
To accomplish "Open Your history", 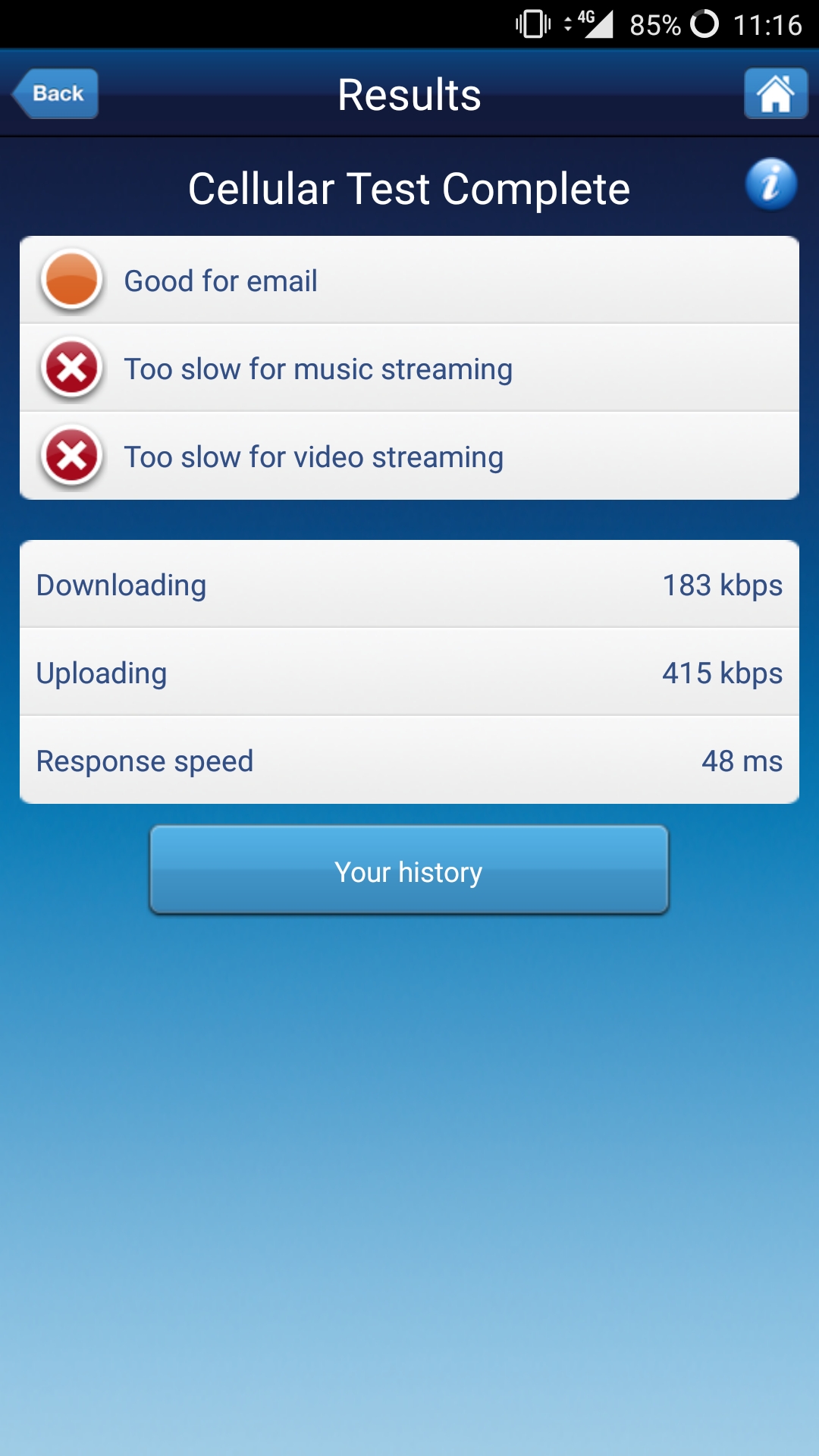I will coord(409,871).
